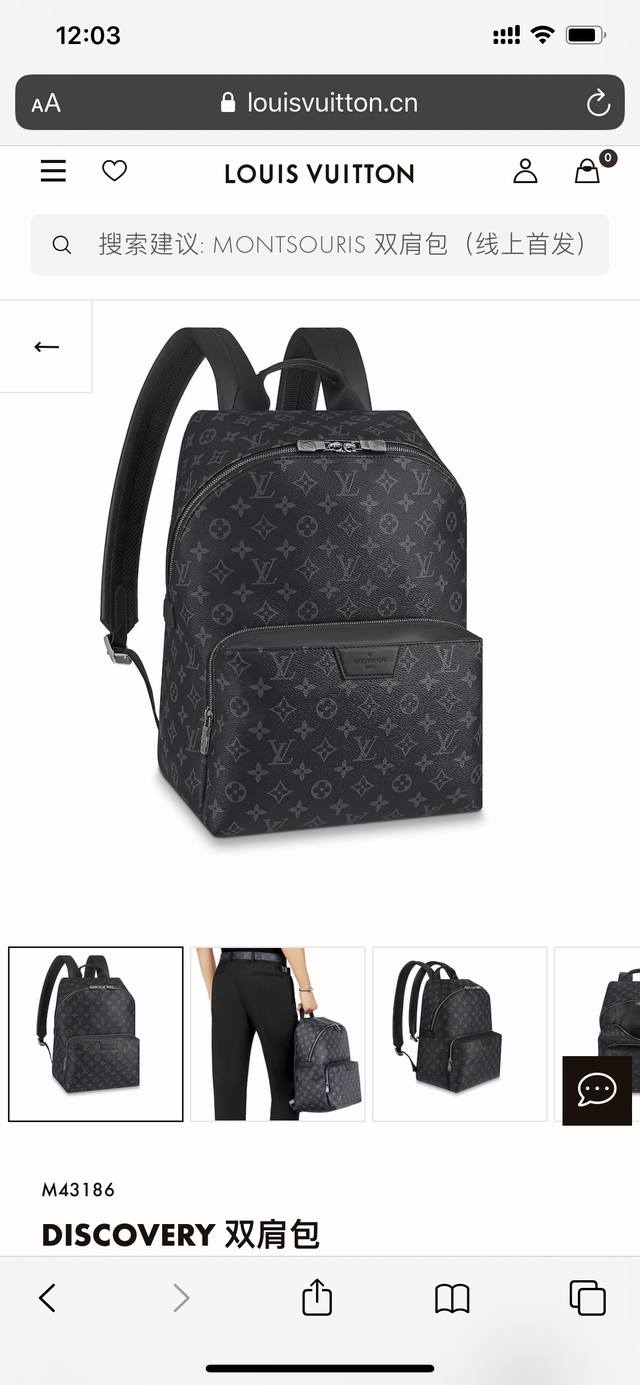The image size is (640, 1385).
Task: Select the first backpack front view thumbnail
Action: coord(96,1034)
